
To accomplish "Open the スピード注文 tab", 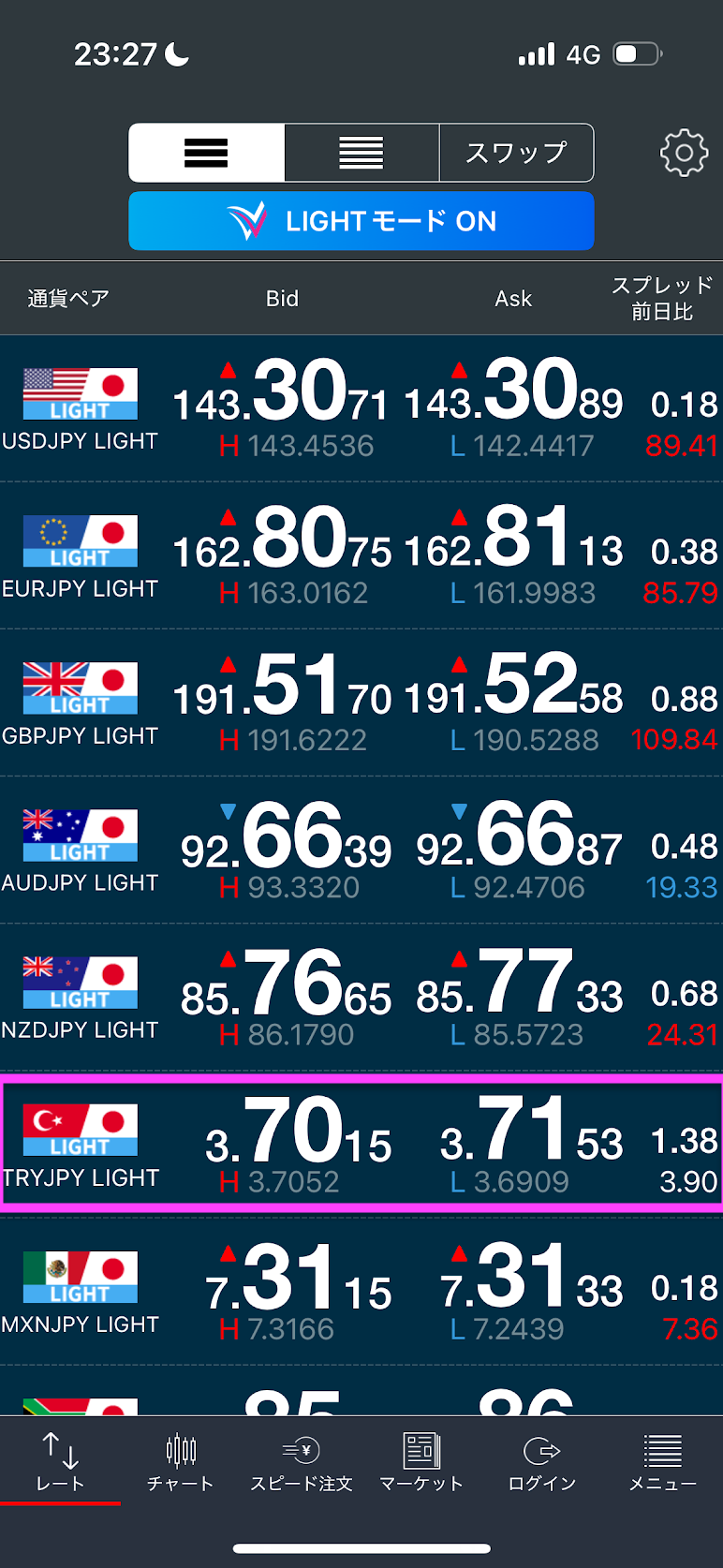I will (x=302, y=1461).
